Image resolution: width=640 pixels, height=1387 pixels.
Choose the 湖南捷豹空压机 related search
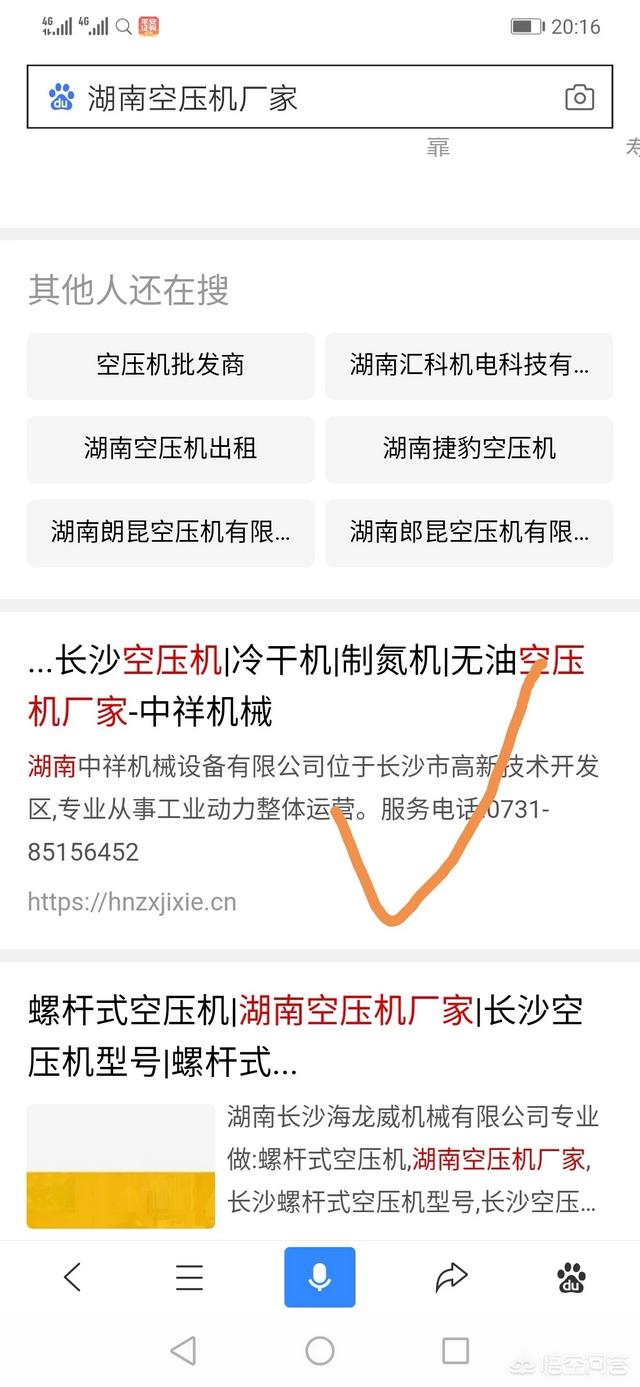pos(469,449)
